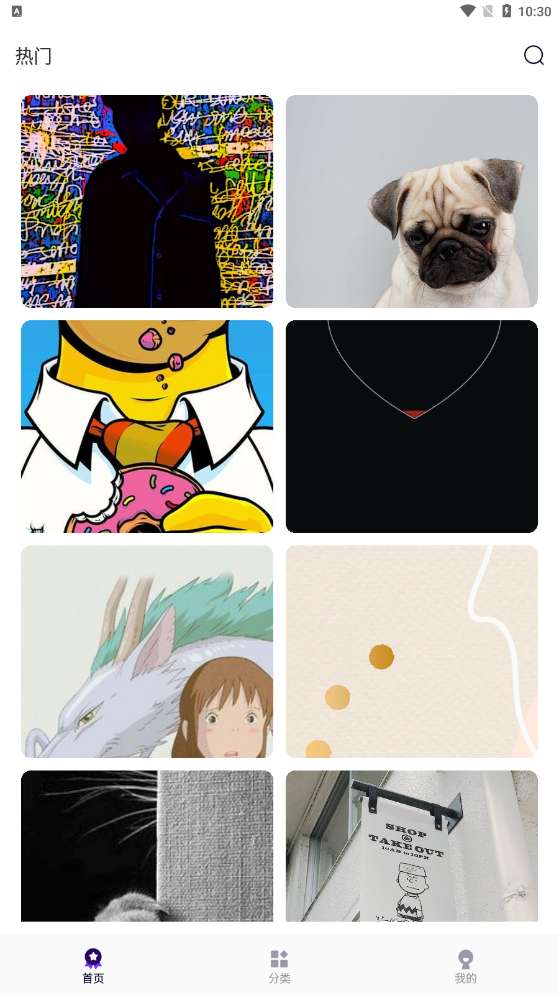Image resolution: width=559 pixels, height=995 pixels.
Task: View the black heart outline wallpaper
Action: [412, 426]
